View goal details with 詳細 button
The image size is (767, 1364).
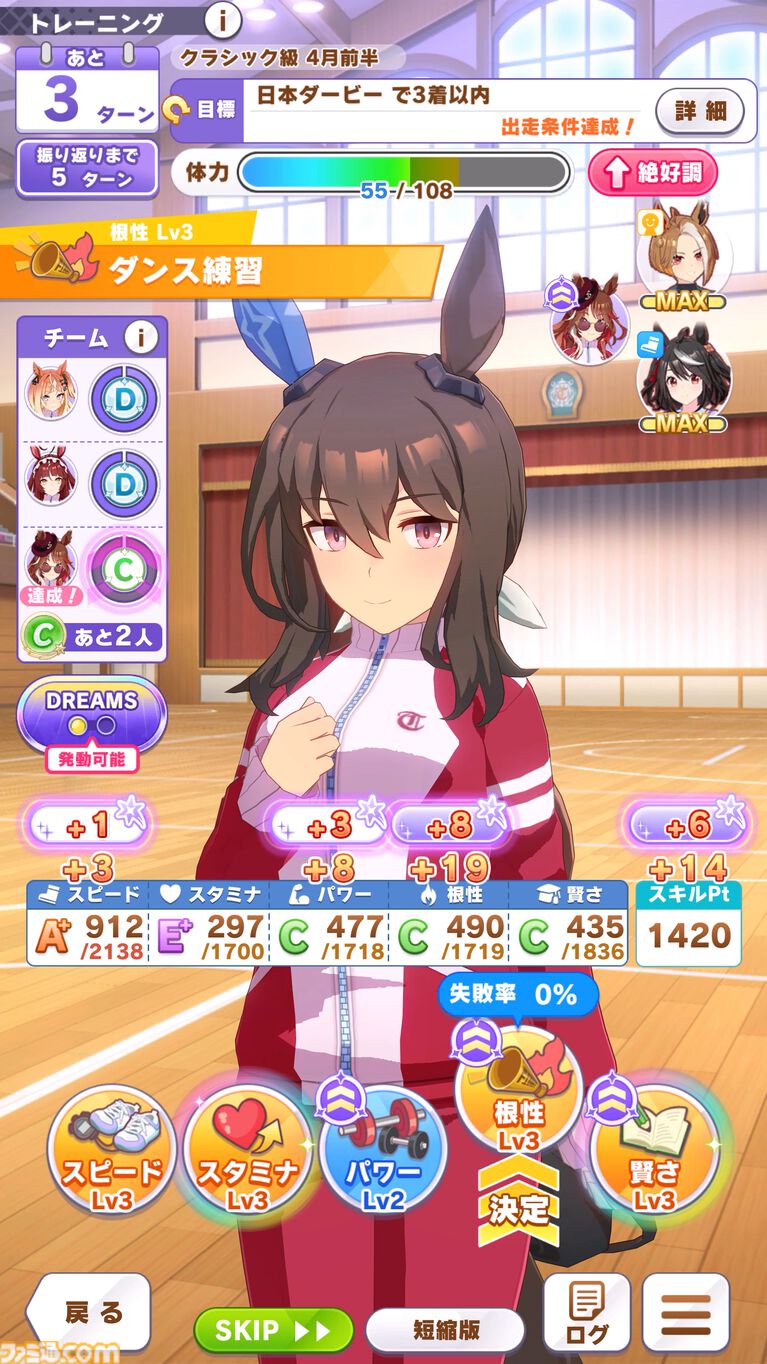699,111
